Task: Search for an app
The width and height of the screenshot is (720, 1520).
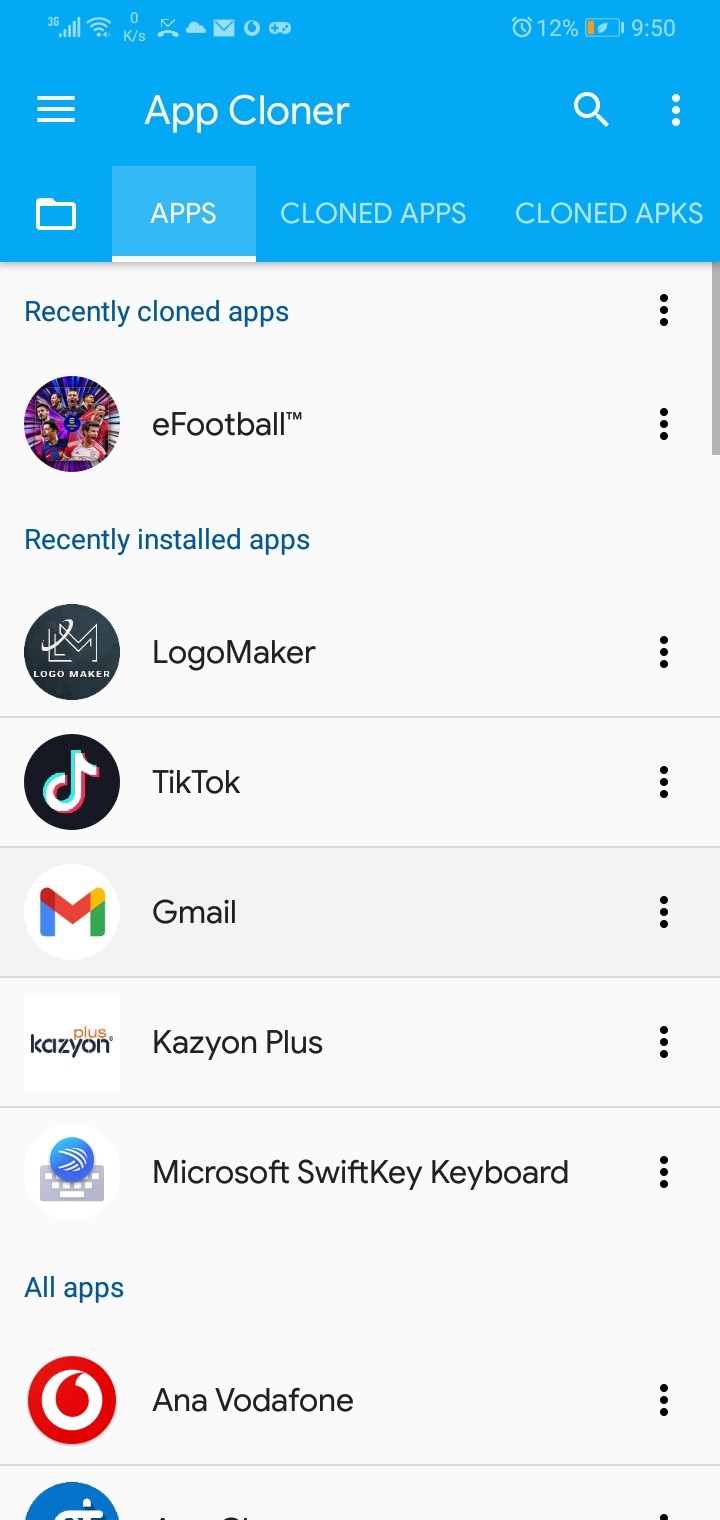Action: pos(591,110)
